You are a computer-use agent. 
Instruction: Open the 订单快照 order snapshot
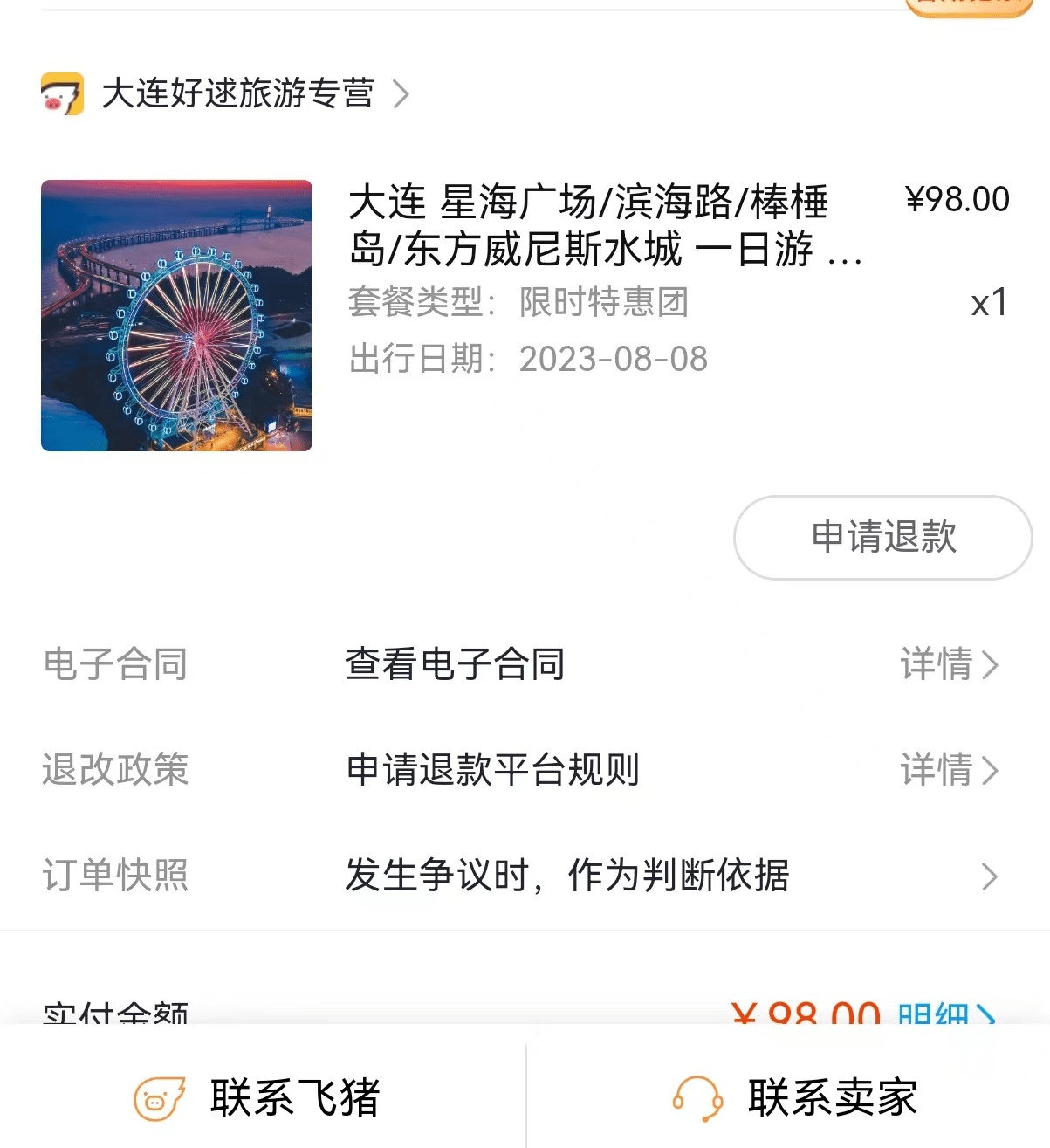pyautogui.click(x=986, y=876)
